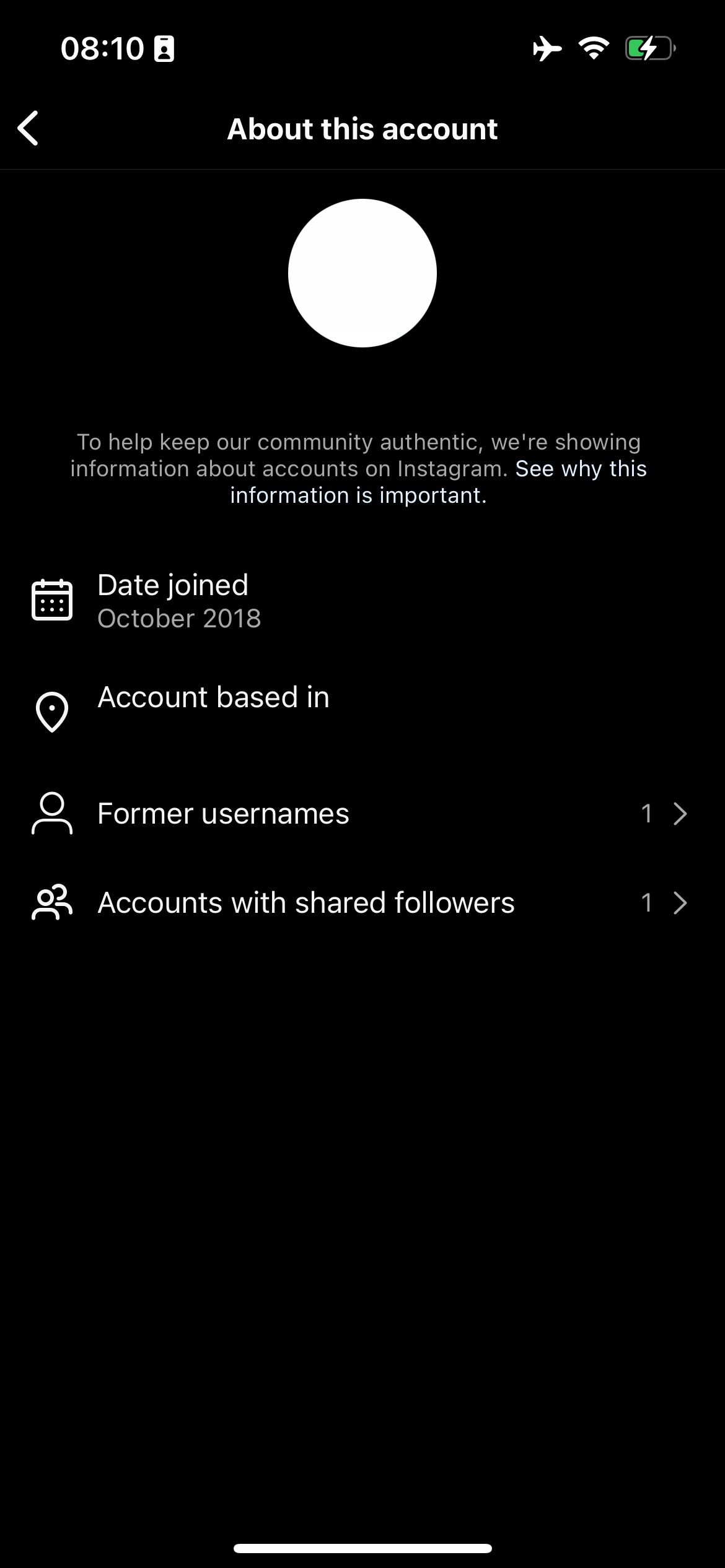Tap the chevron next to Former usernames count
Image resolution: width=725 pixels, height=1568 pixels.
[679, 813]
